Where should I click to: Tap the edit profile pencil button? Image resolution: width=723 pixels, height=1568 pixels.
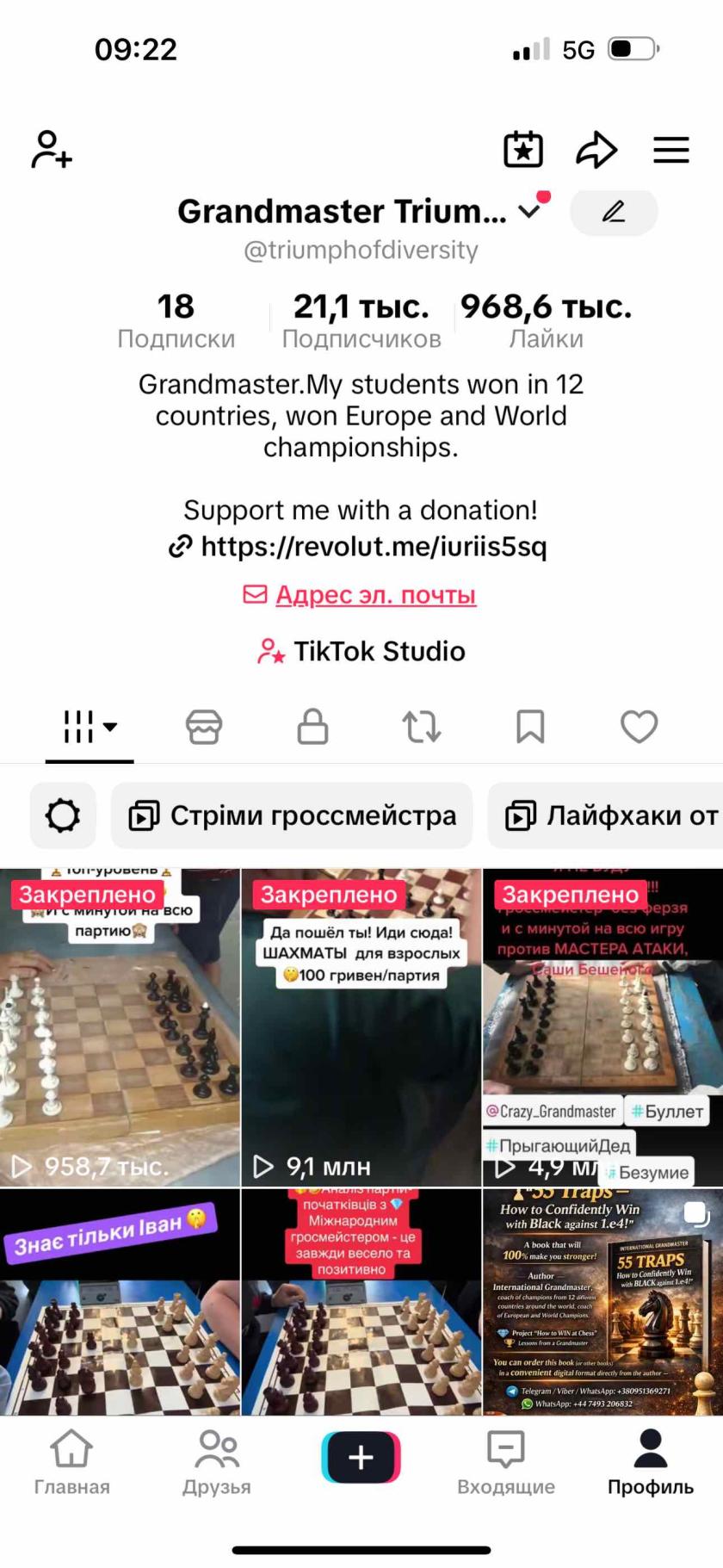click(614, 212)
